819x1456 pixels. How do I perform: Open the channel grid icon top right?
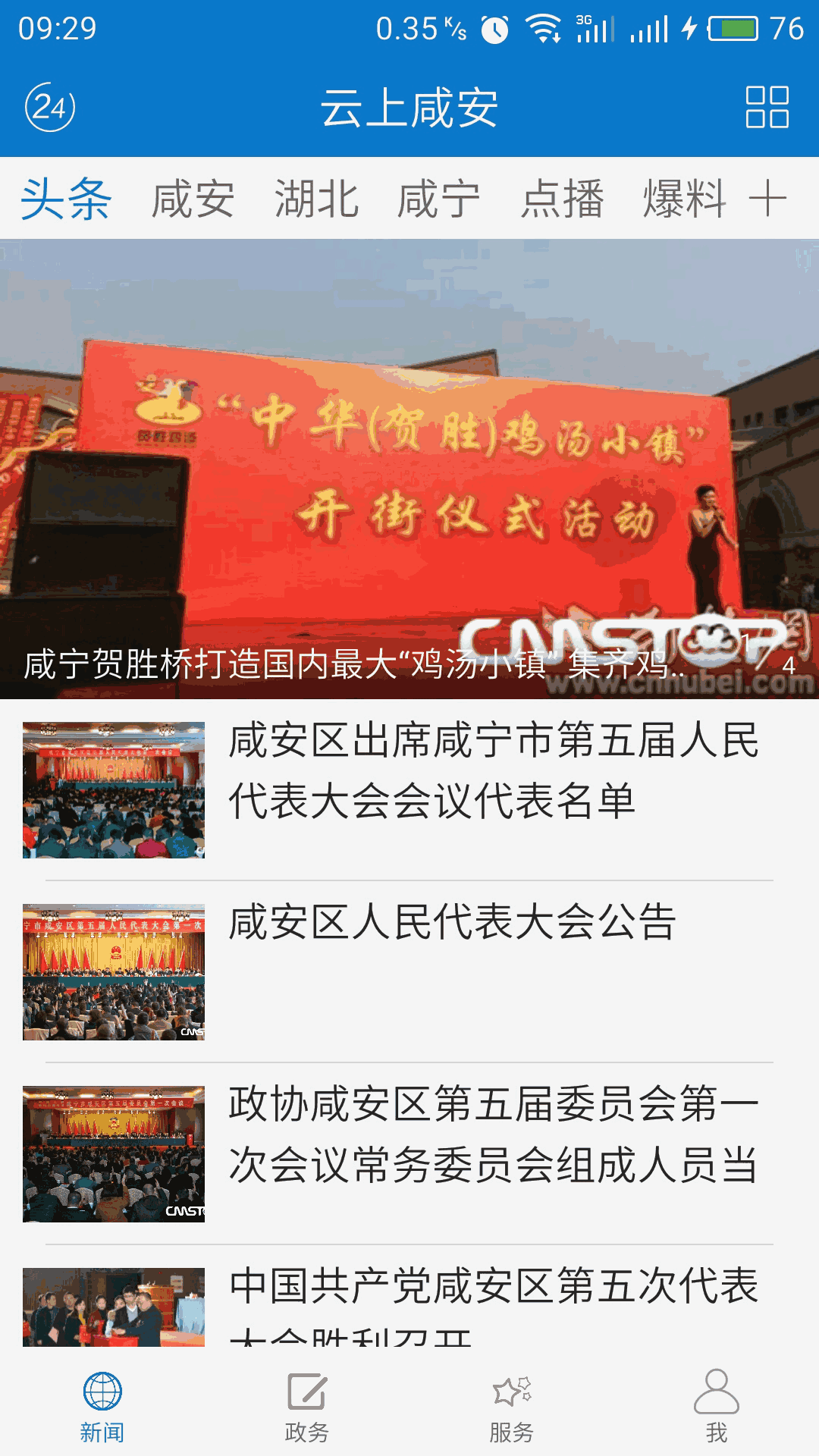[766, 108]
